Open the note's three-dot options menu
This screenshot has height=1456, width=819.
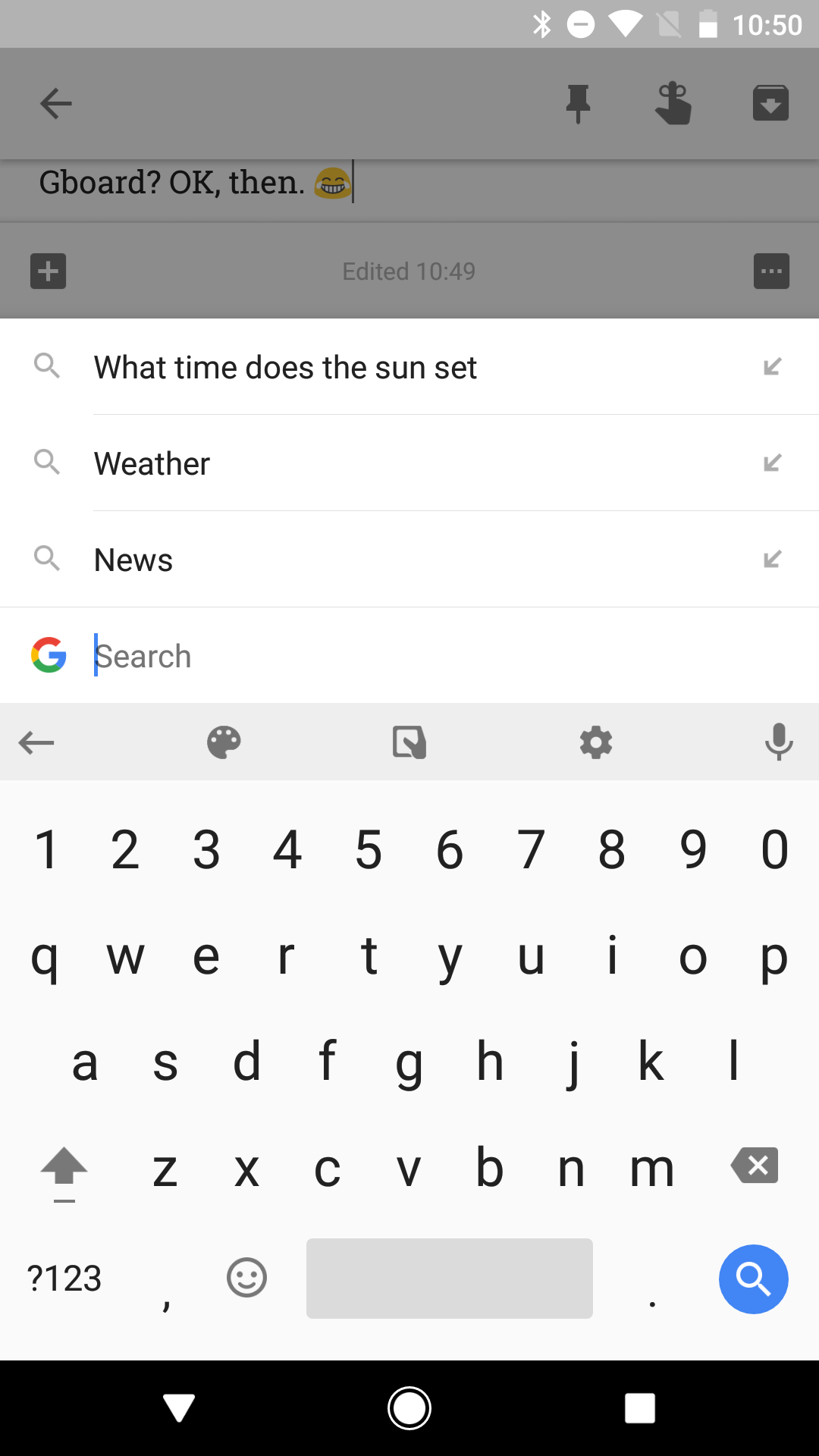pyautogui.click(x=771, y=271)
